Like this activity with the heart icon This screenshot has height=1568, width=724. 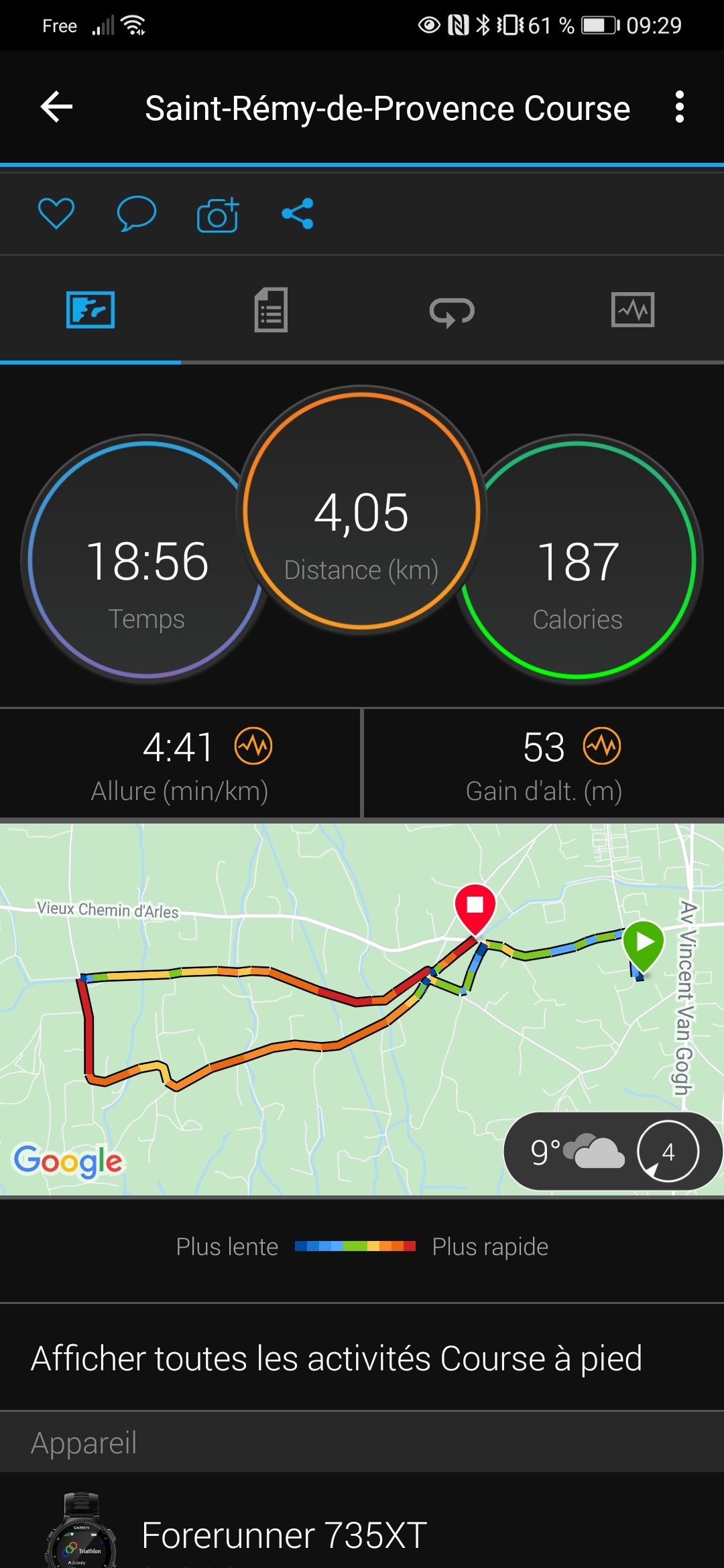tap(56, 214)
